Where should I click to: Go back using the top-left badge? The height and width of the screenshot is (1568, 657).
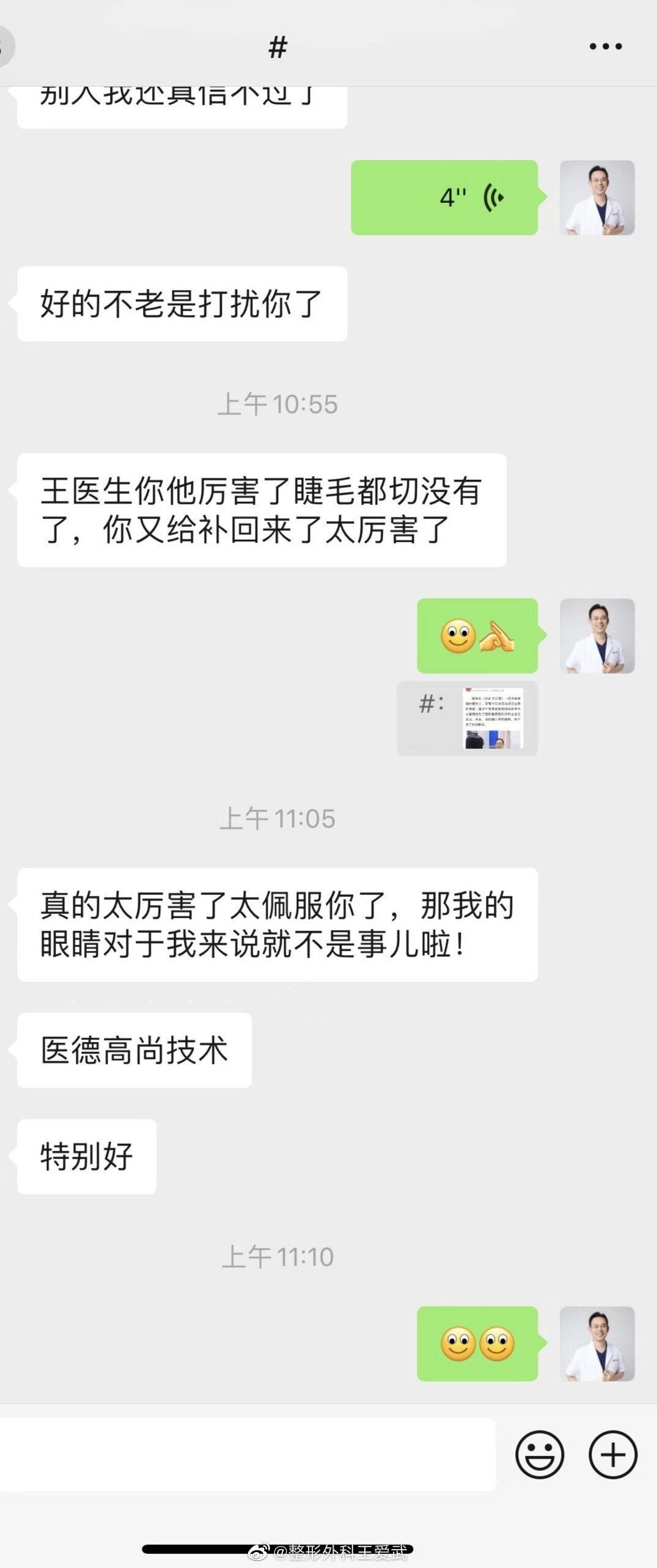point(5,46)
